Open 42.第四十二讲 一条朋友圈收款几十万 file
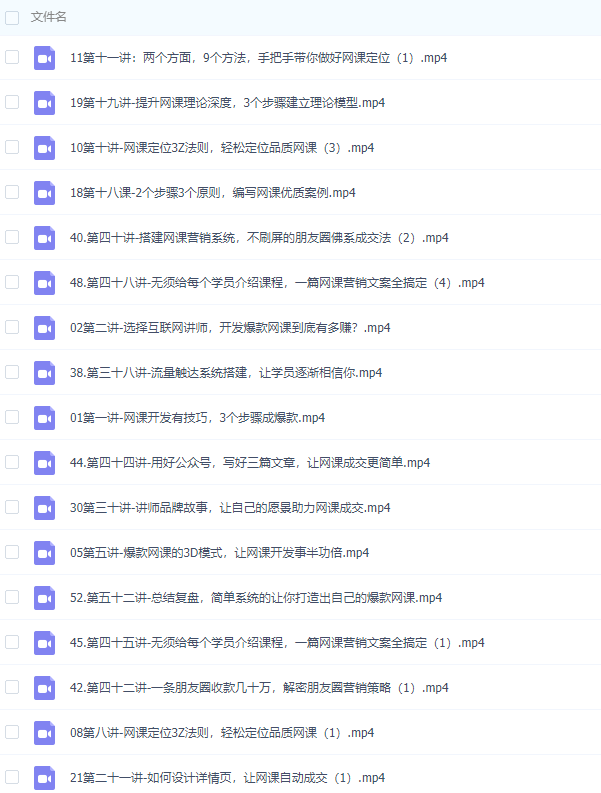 (x=259, y=687)
